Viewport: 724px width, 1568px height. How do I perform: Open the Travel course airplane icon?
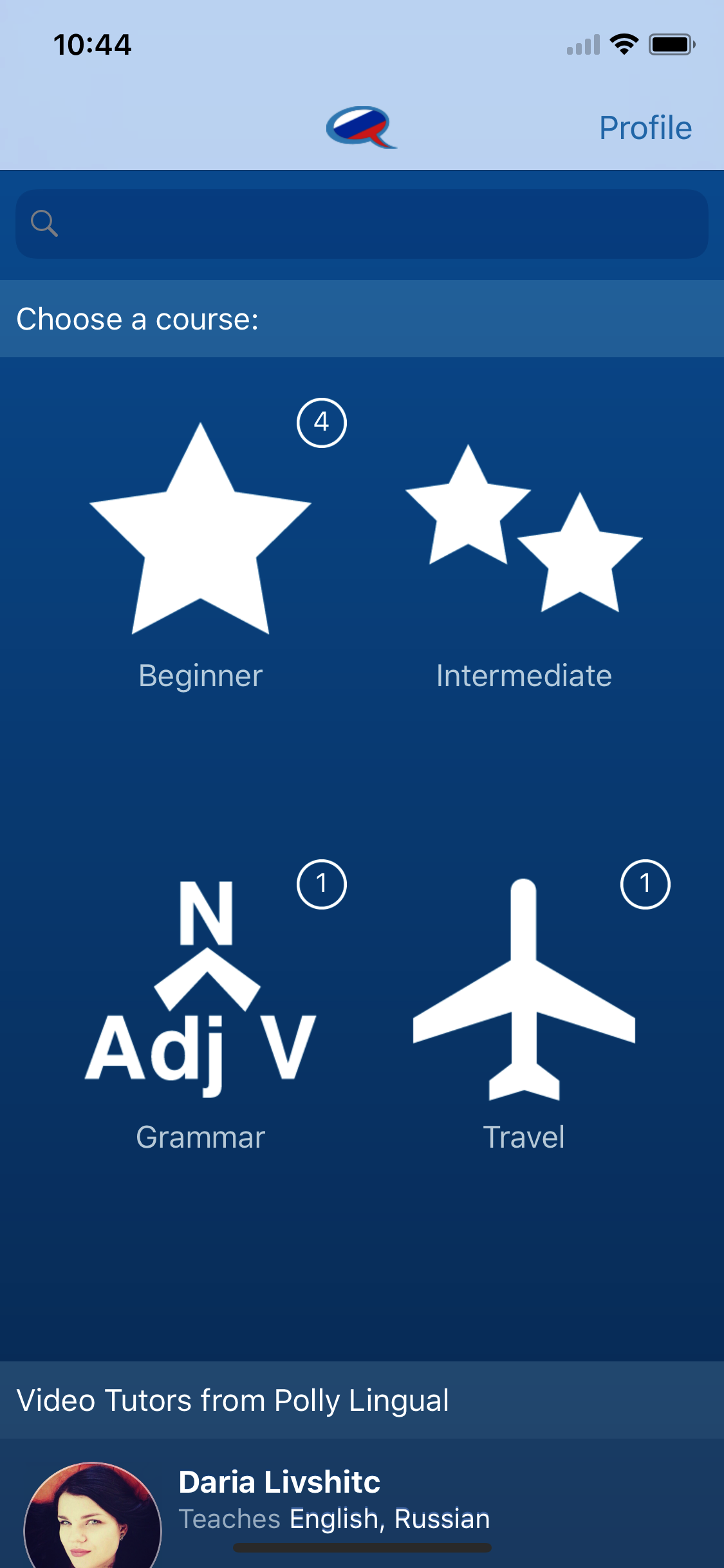click(524, 991)
